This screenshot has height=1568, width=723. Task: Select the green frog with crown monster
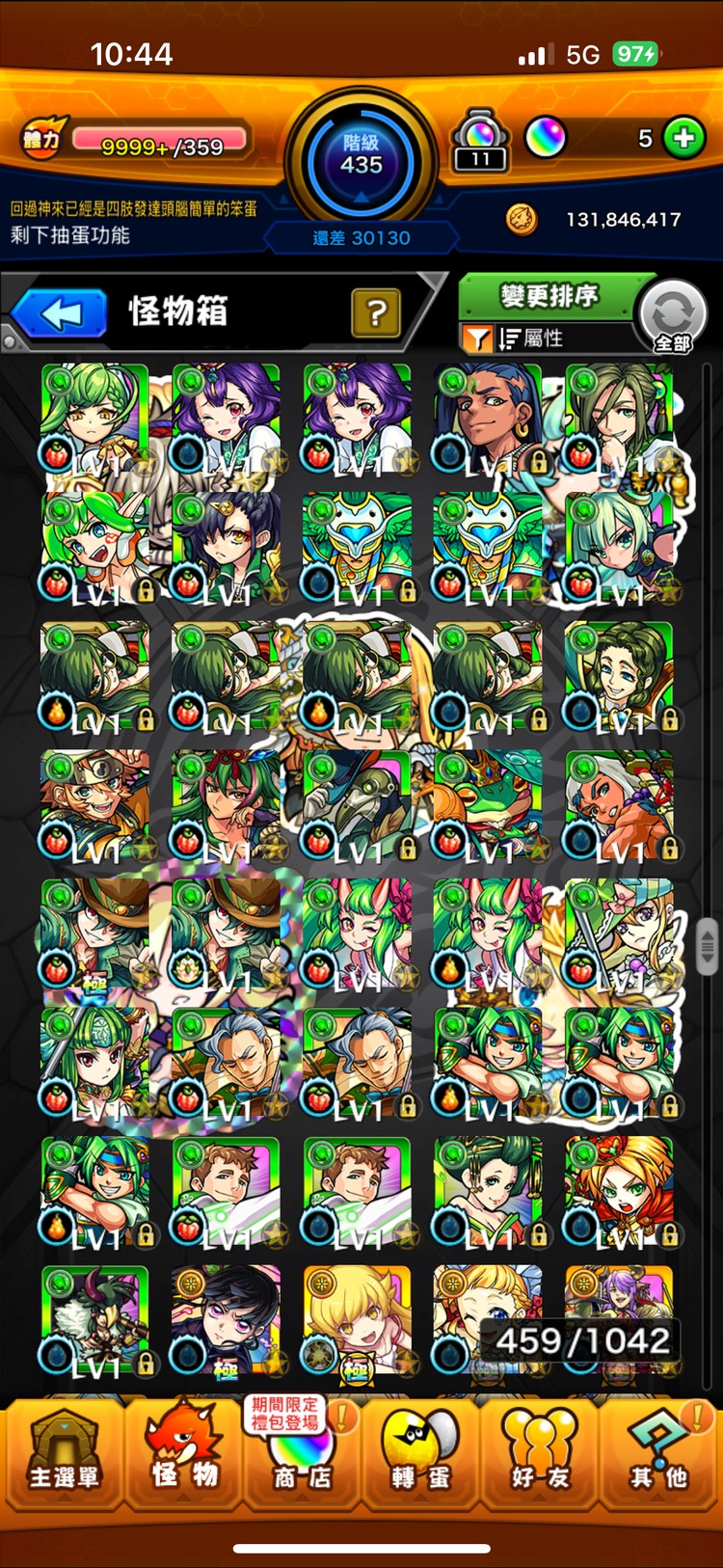[488, 805]
